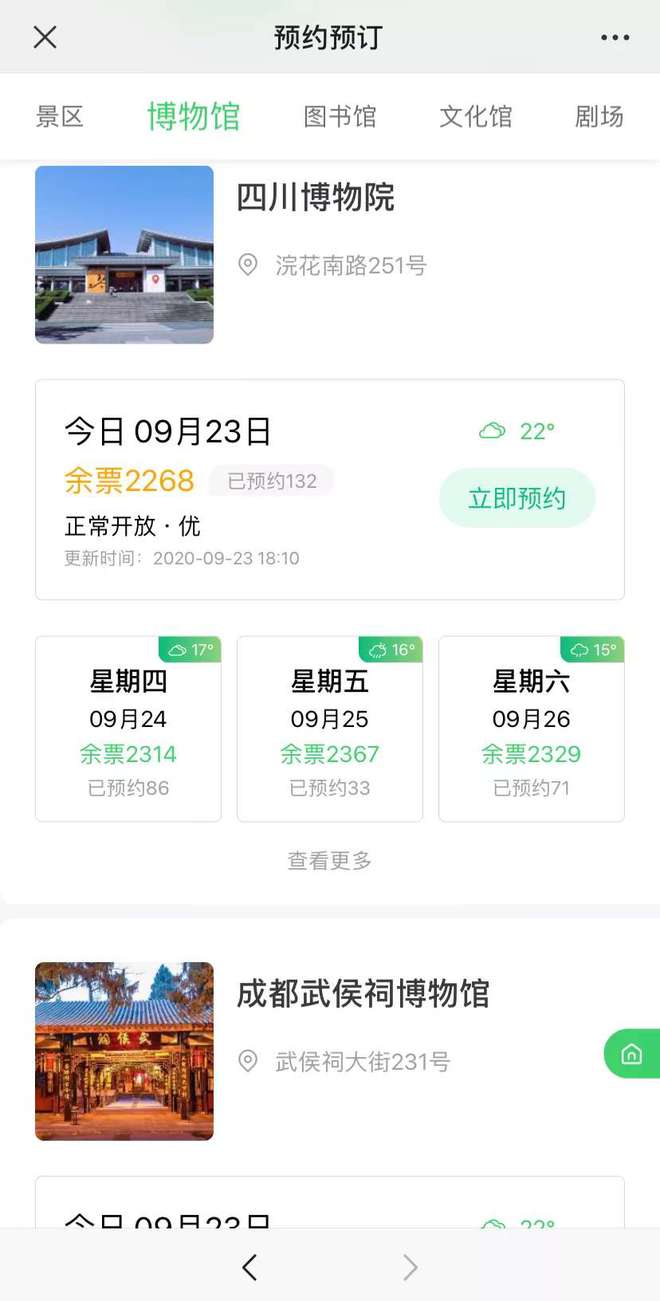Open the three-dot overflow menu

click(615, 38)
